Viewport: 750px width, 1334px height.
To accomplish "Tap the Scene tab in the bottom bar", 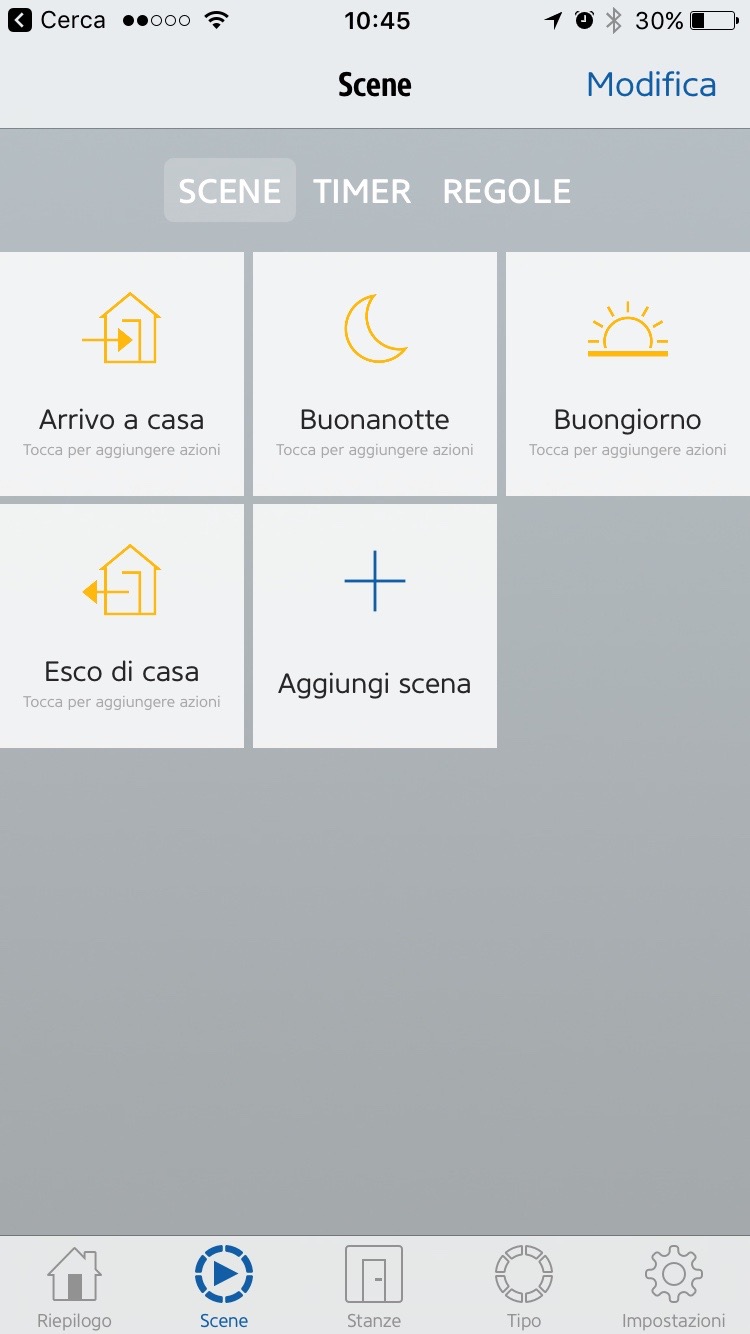I will [x=224, y=1286].
